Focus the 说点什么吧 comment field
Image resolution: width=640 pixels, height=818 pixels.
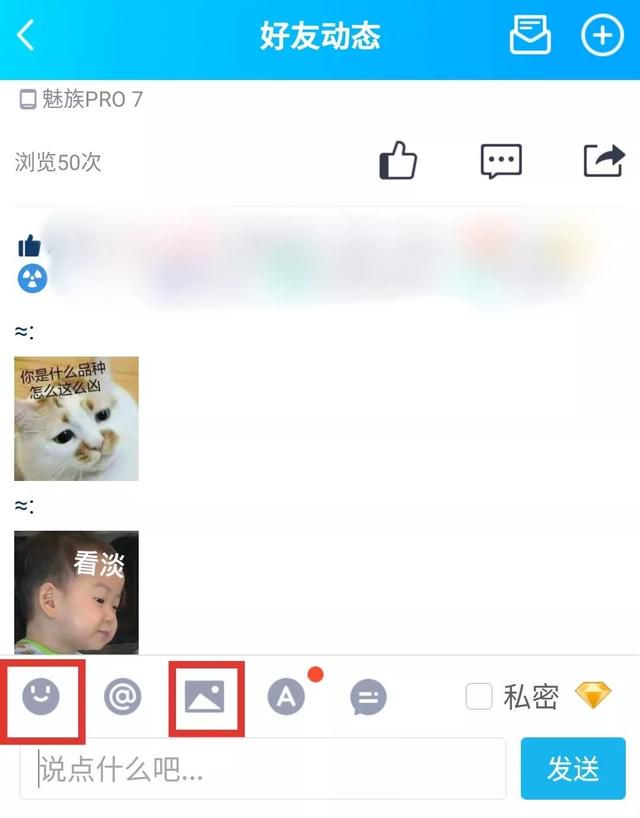pos(262,769)
